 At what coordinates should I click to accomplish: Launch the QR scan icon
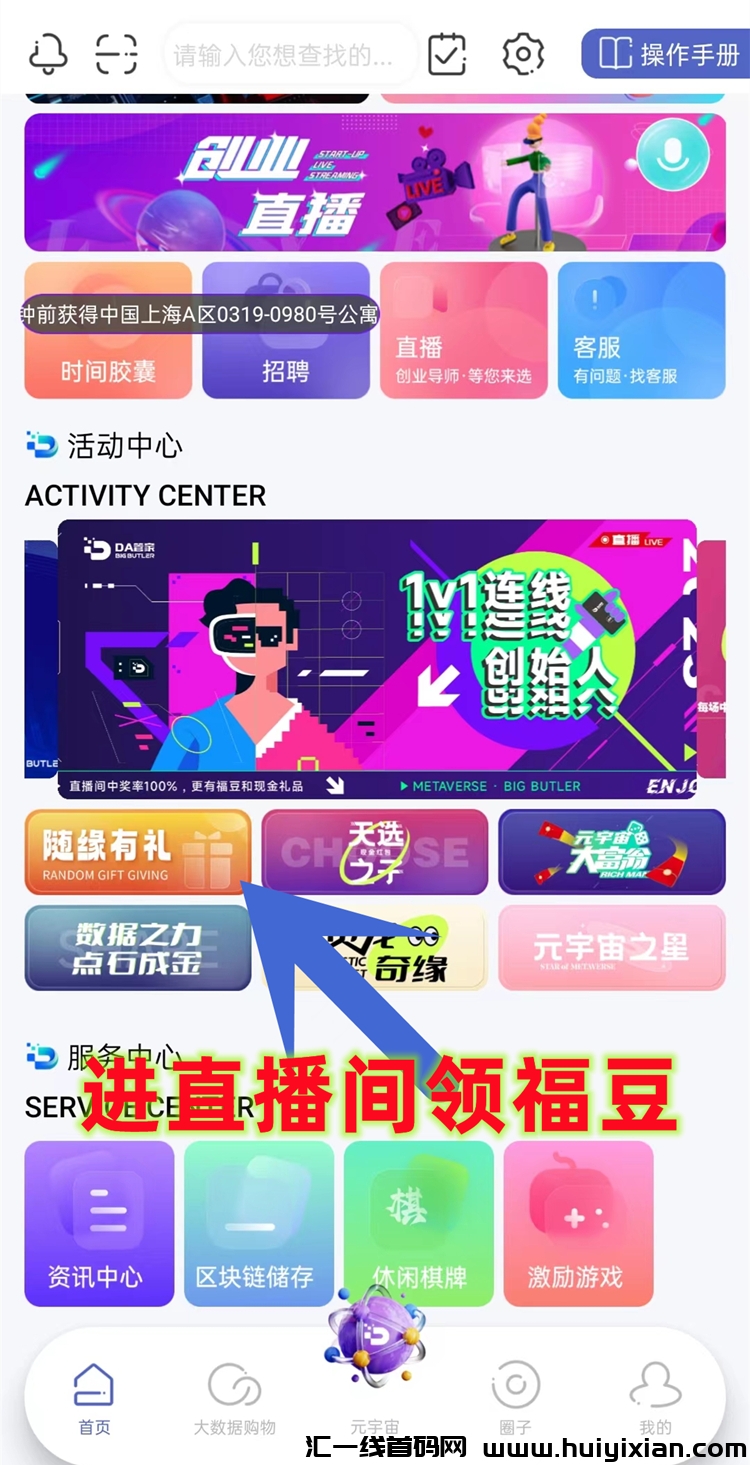116,53
